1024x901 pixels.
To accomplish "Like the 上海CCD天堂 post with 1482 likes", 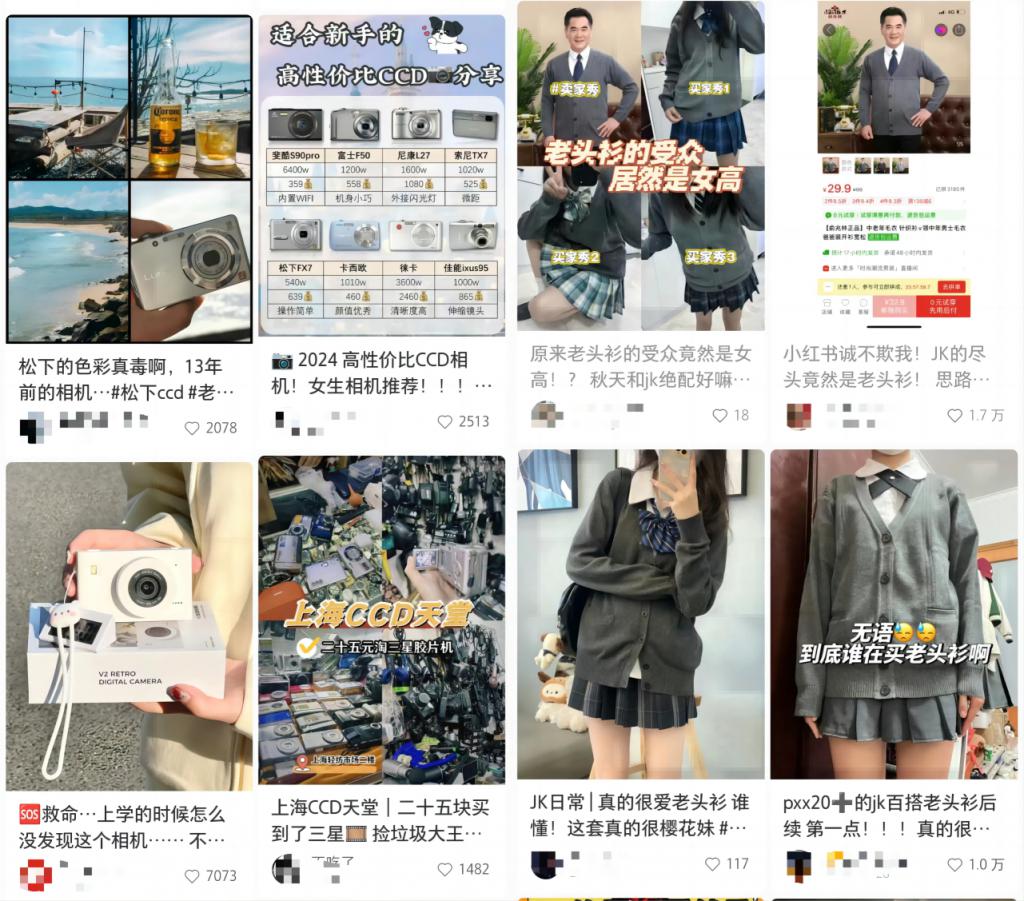I will pyautogui.click(x=446, y=869).
